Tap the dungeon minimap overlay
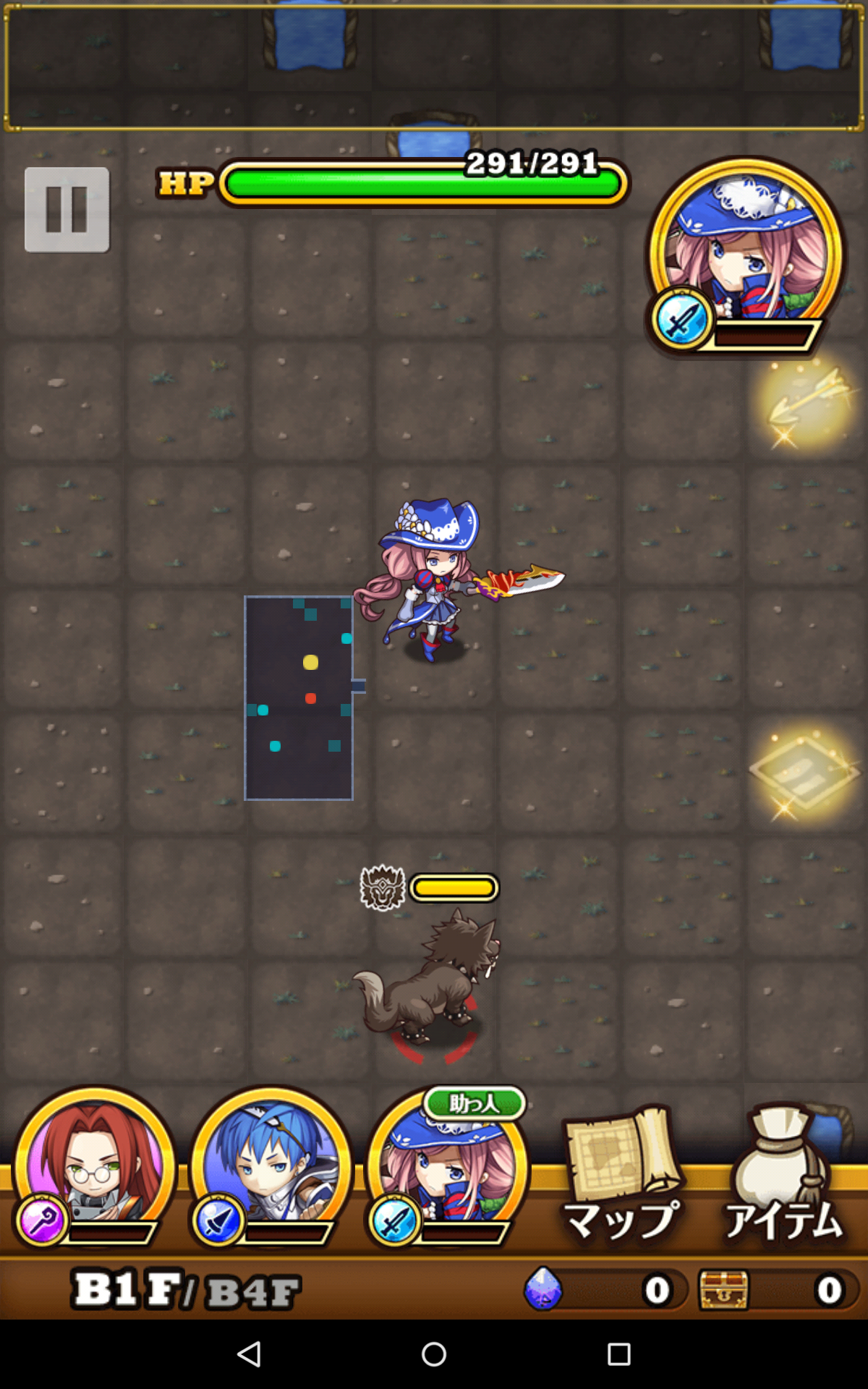This screenshot has height=1389, width=868. [299, 698]
